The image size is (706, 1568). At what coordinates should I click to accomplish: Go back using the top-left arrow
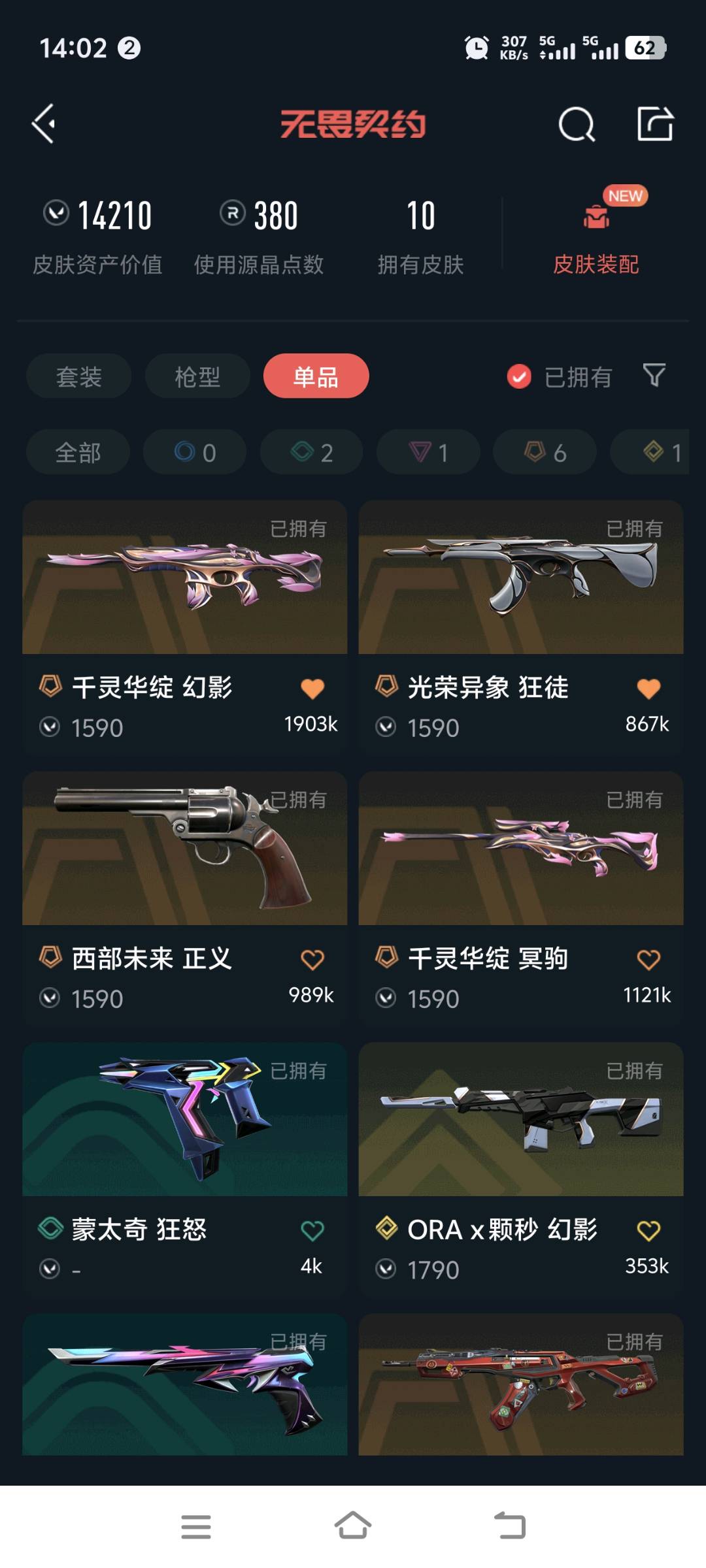tap(44, 123)
